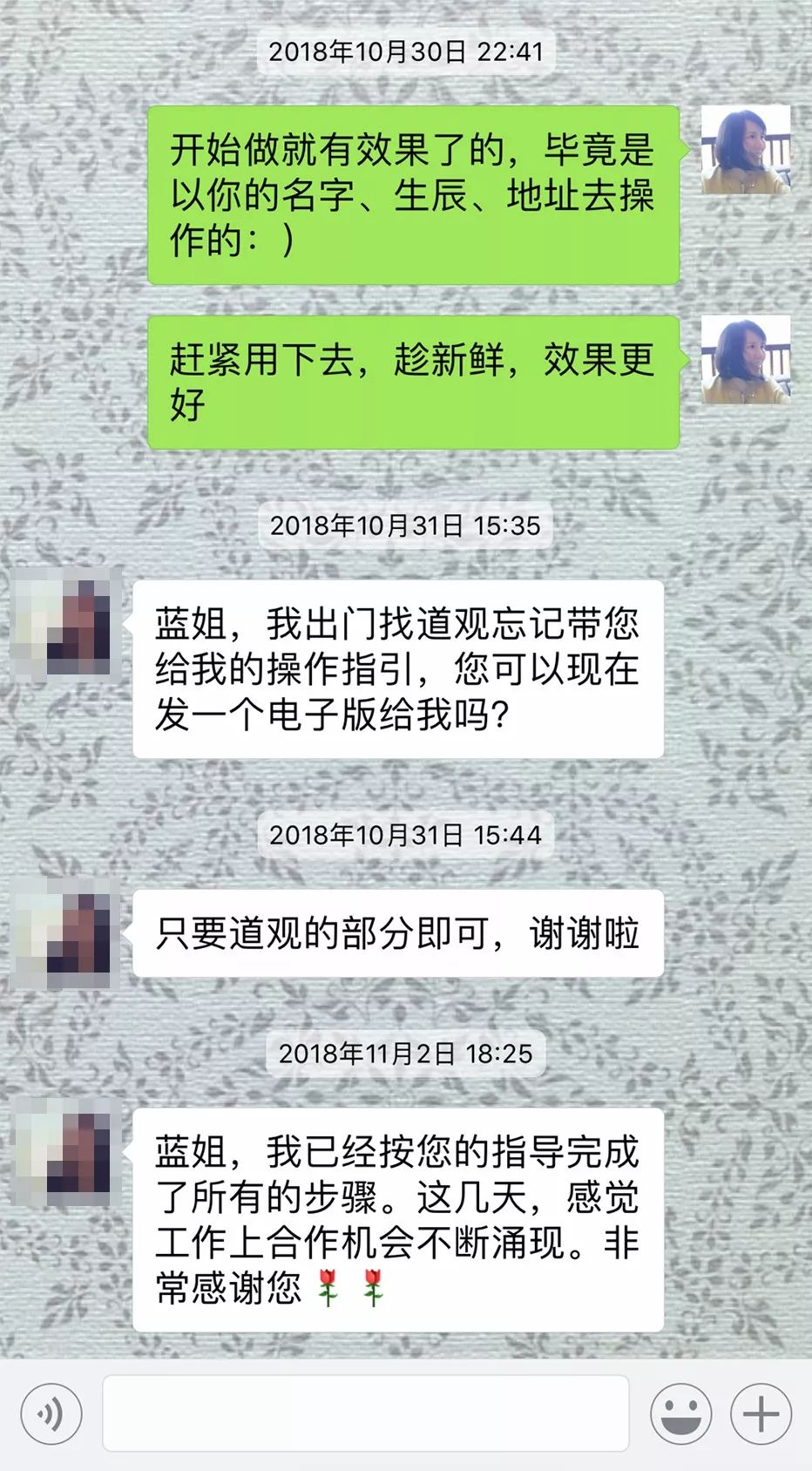This screenshot has height=1471, width=812.
Task: Open contact avatar beside 我已经按您的指导 message
Action: [x=66, y=1152]
